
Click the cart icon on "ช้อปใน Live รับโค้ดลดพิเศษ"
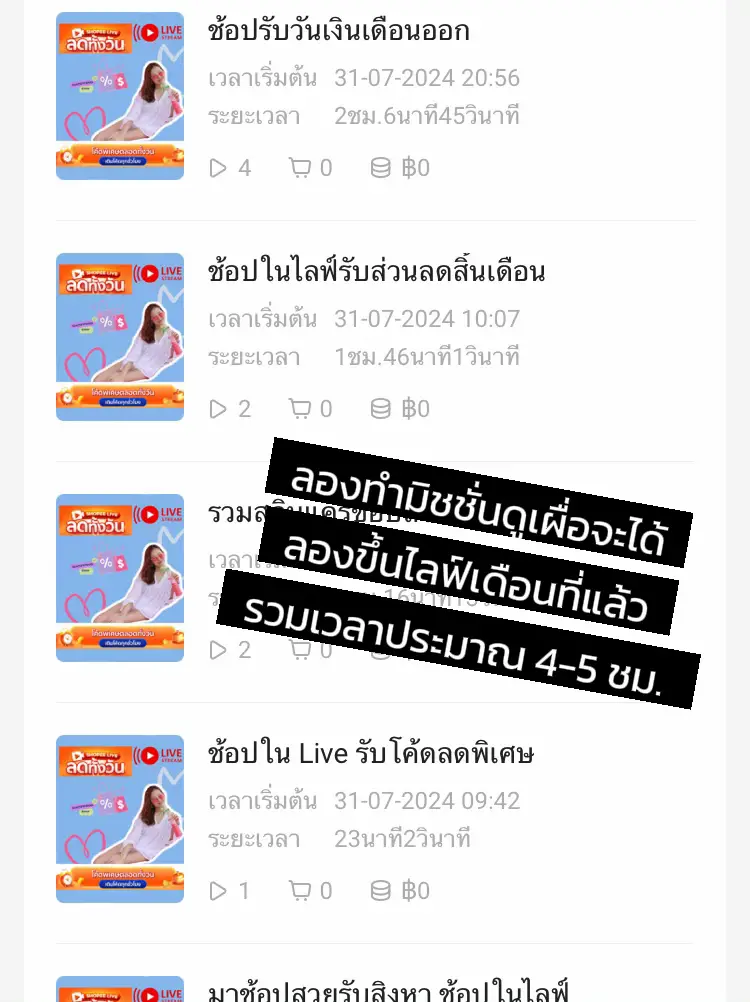click(300, 891)
